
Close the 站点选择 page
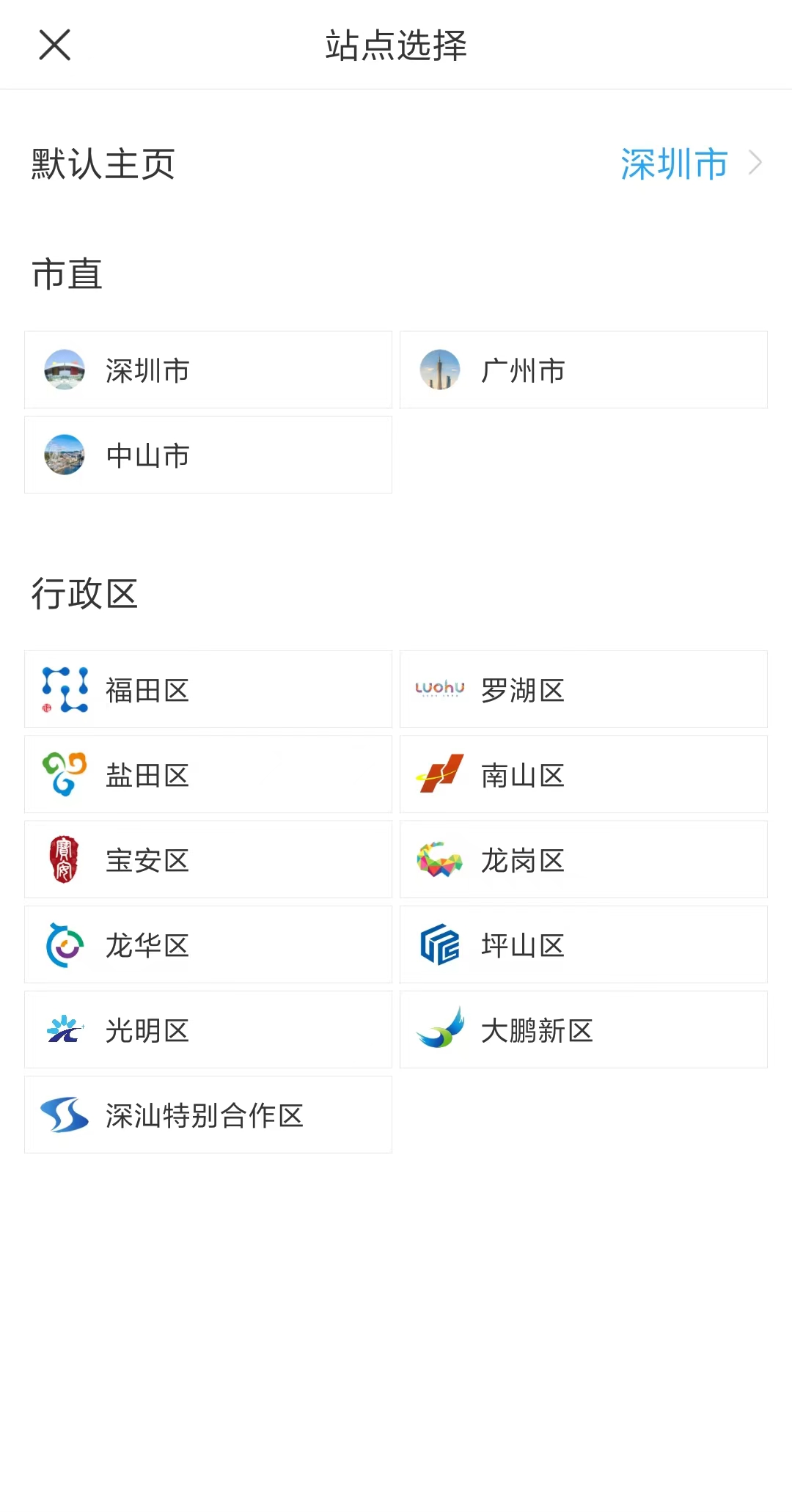[x=55, y=45]
